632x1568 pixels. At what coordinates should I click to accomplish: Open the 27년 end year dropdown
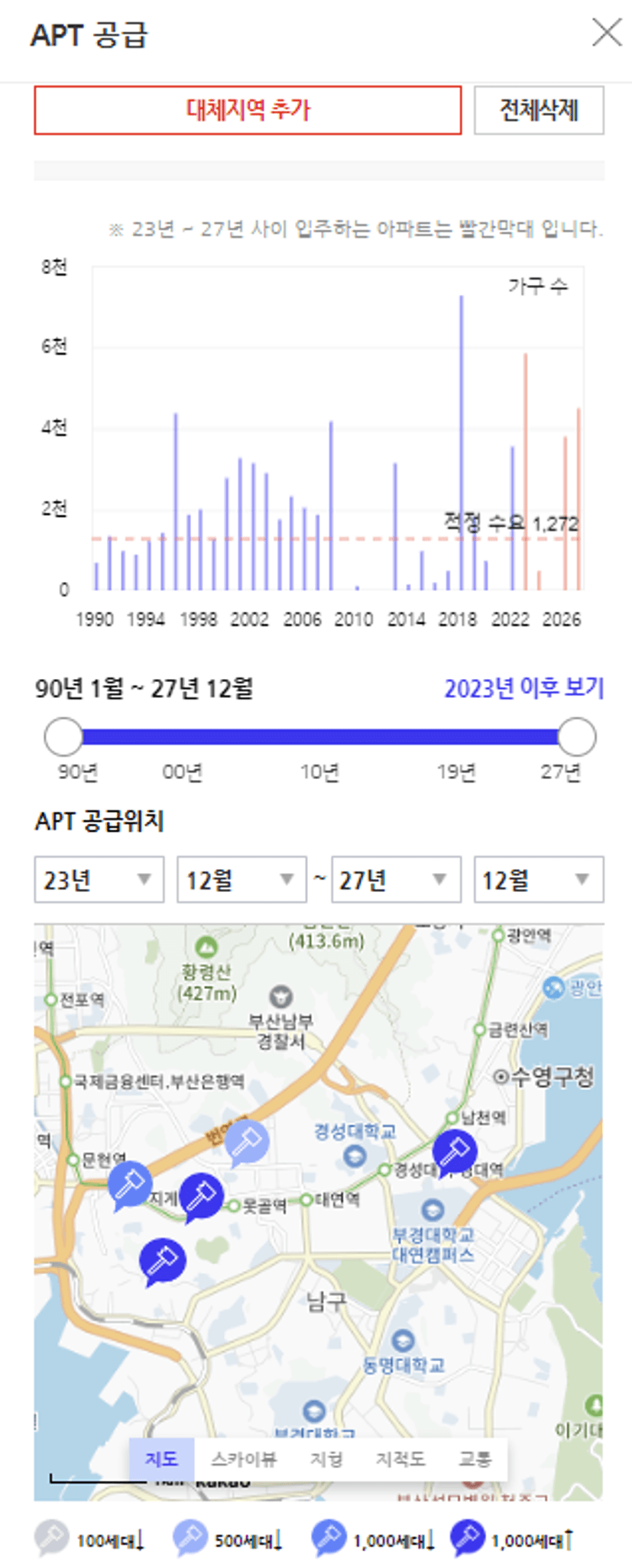pos(395,880)
